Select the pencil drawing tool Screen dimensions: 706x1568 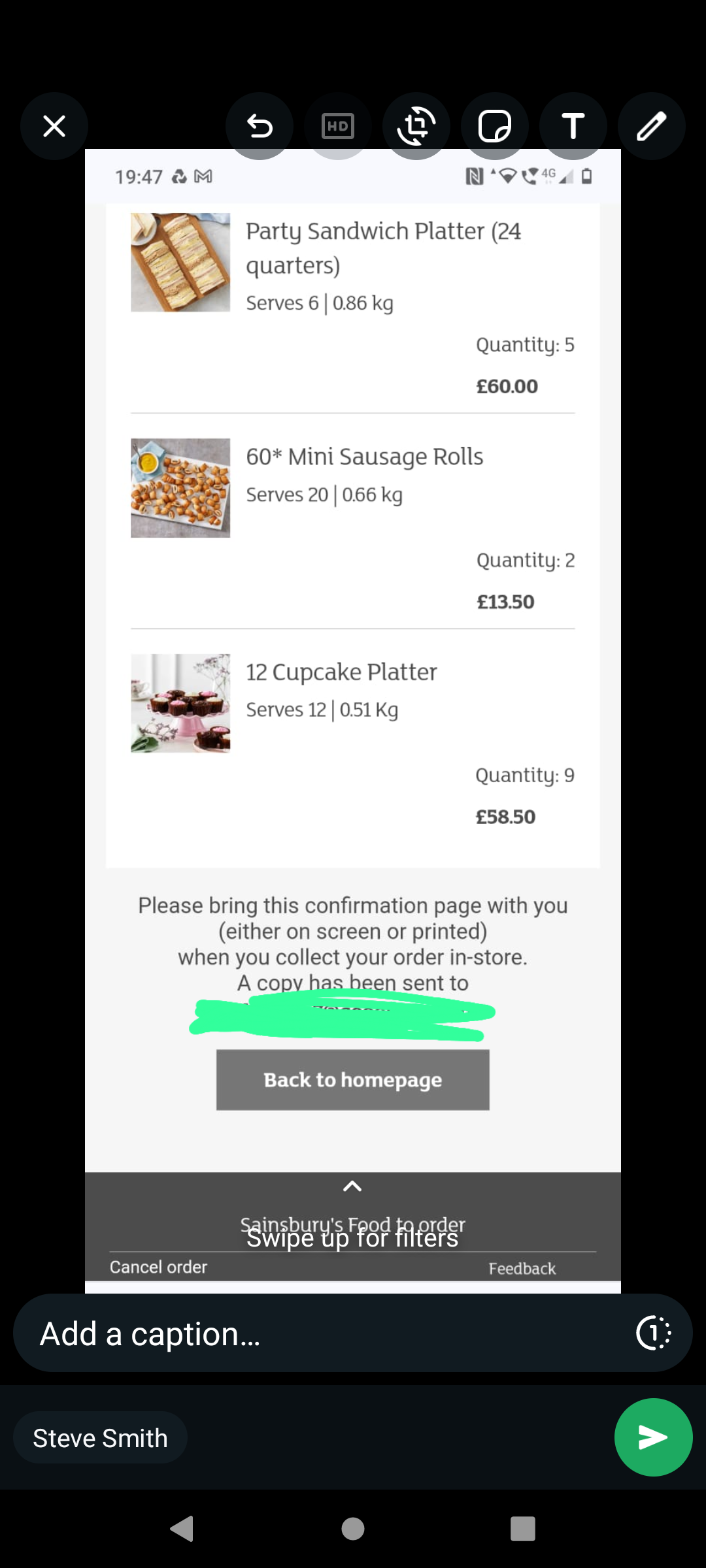click(652, 126)
